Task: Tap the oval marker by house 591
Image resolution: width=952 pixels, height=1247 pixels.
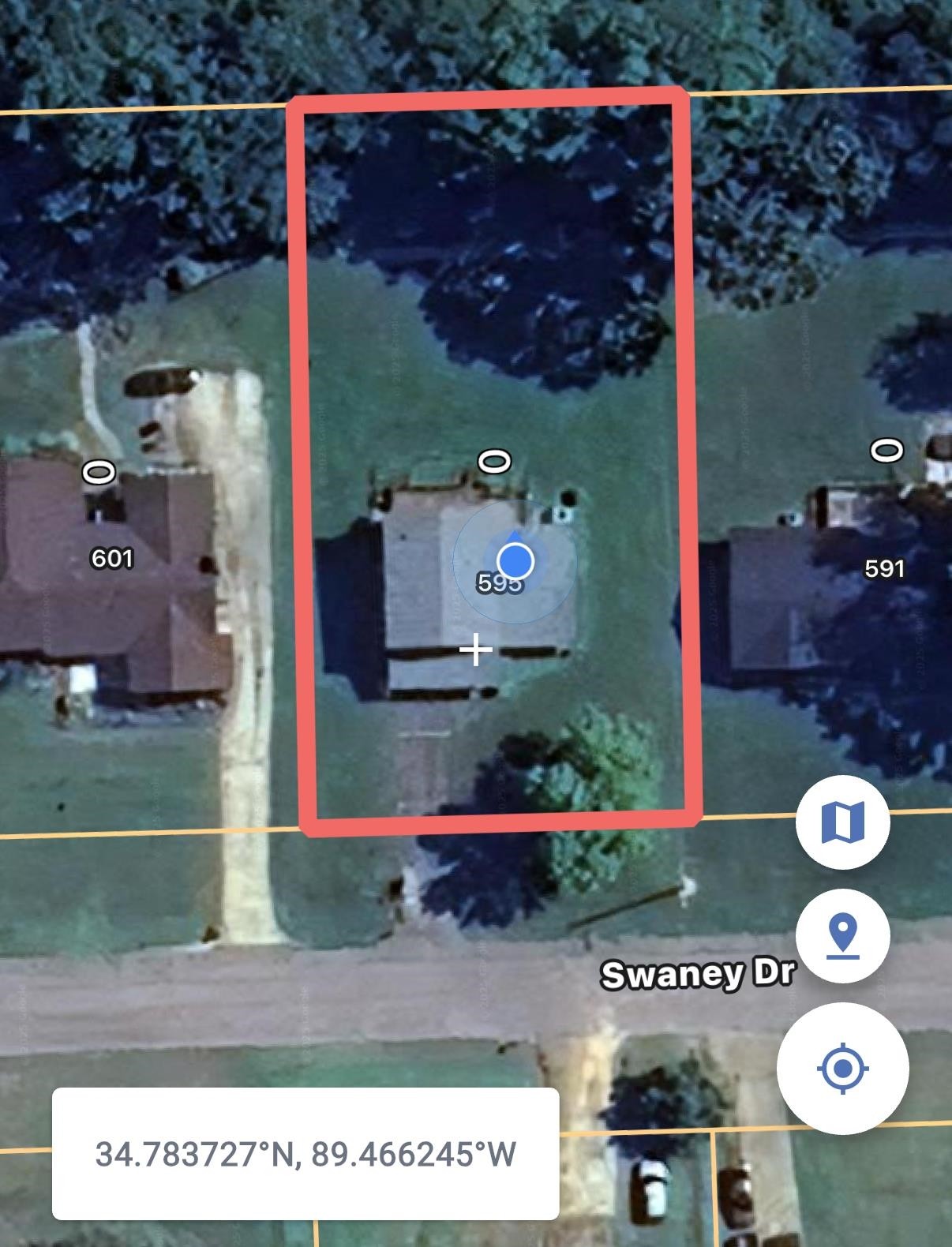Action: (x=887, y=451)
